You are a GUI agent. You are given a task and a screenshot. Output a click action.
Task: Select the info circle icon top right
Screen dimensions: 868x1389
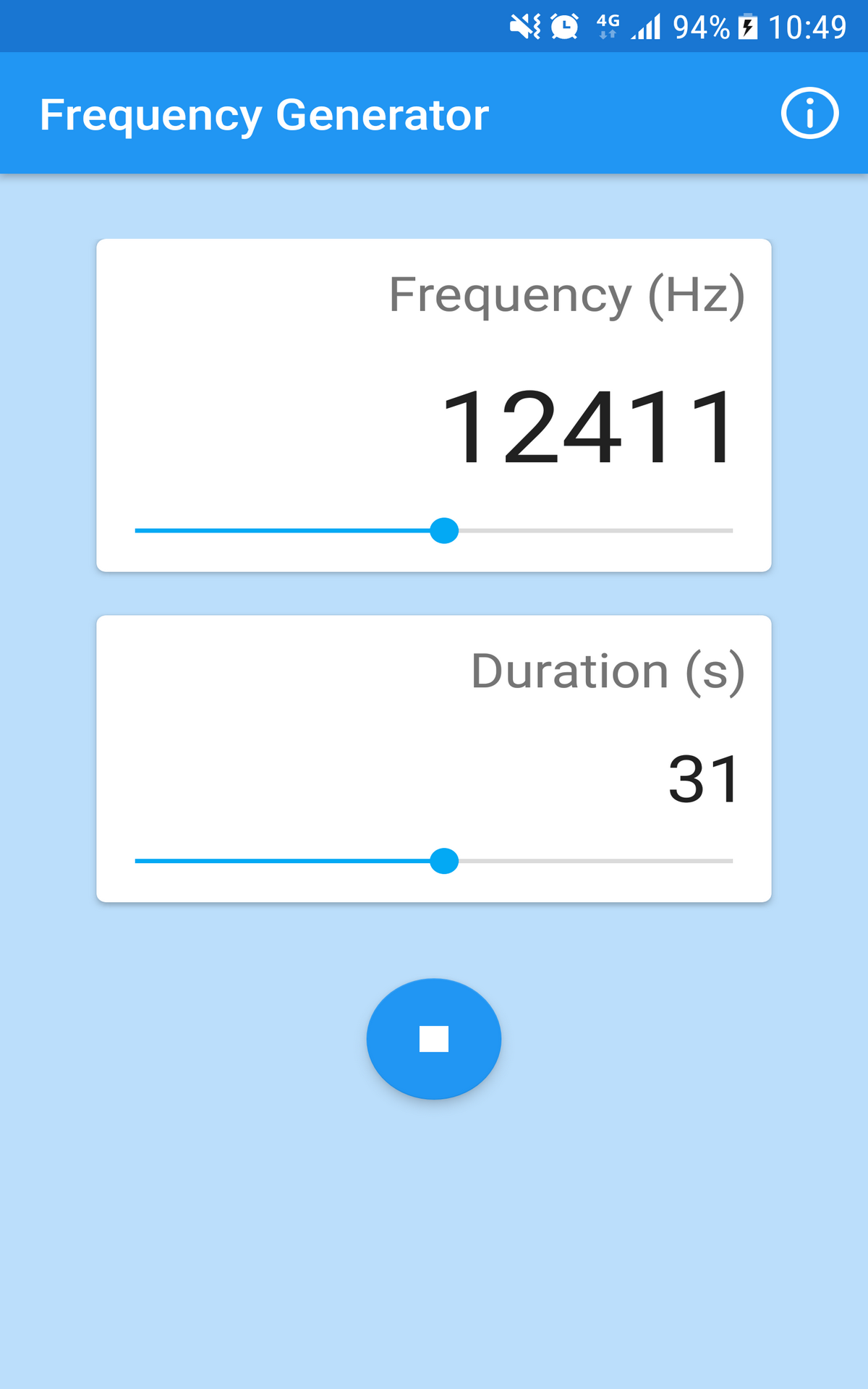coord(809,112)
